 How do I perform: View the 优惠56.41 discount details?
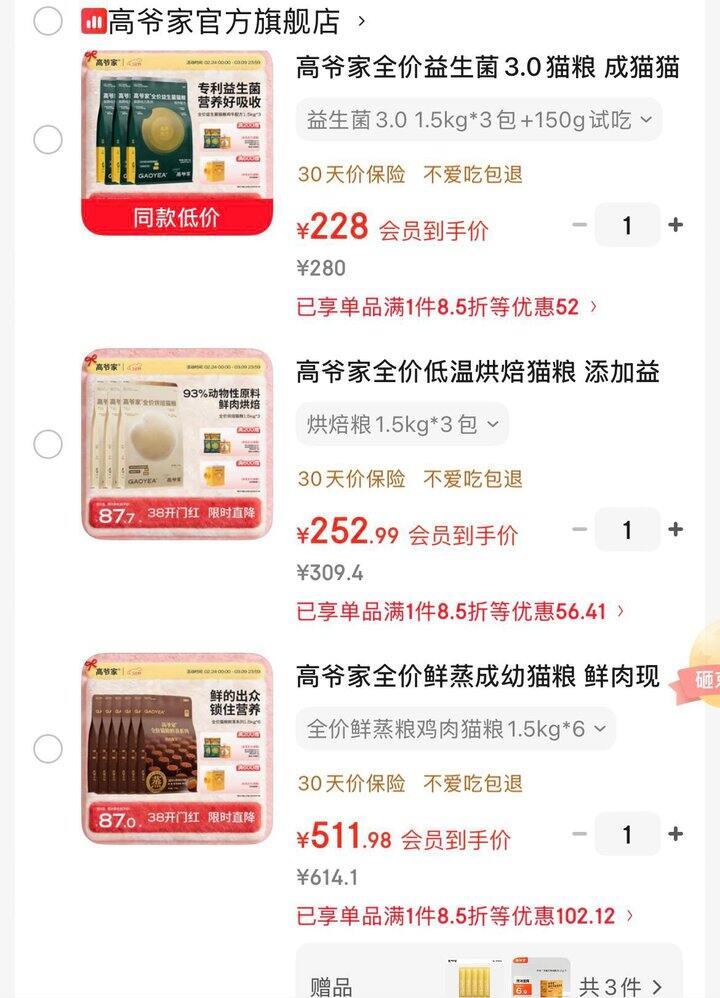tap(460, 611)
